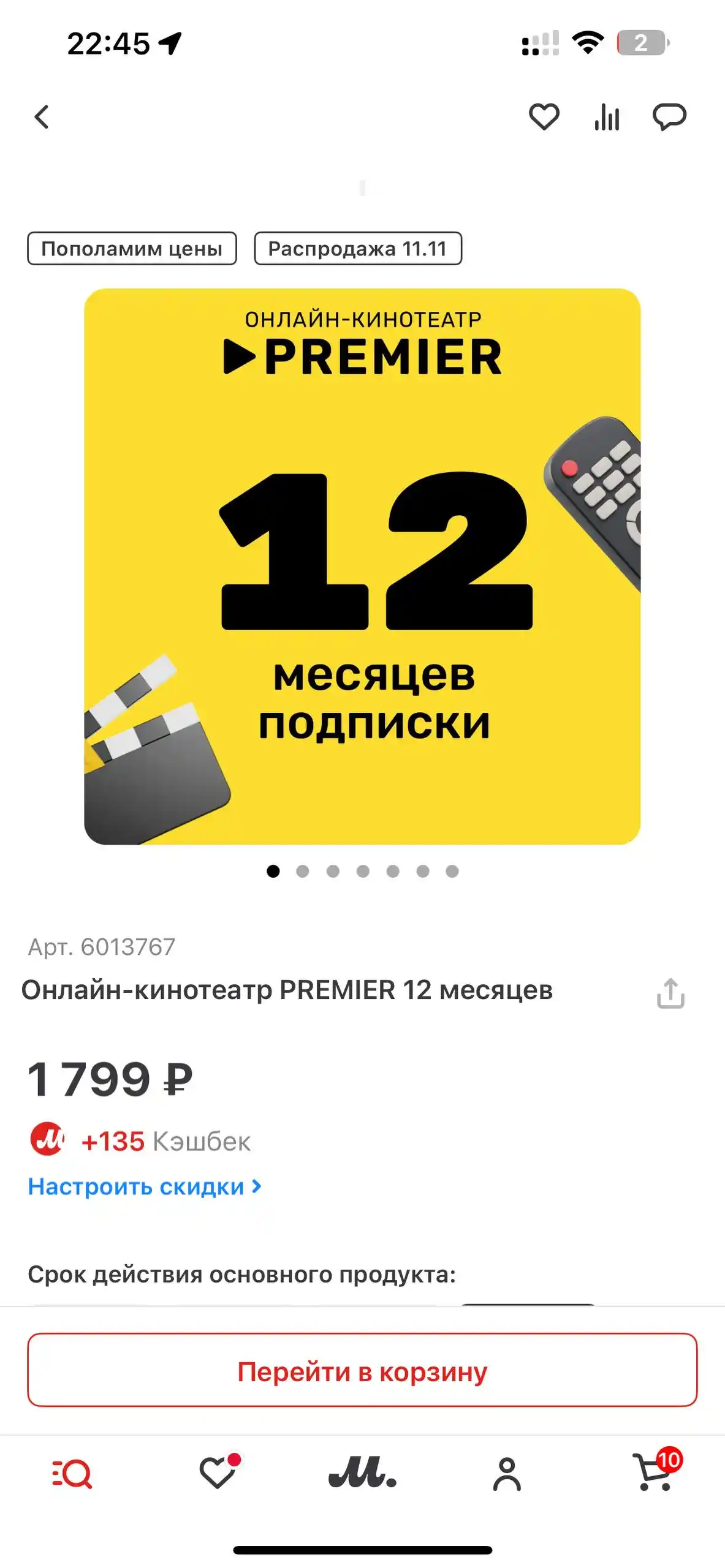
Task: Open favorites from the bottom navigation bar
Action: [x=218, y=1471]
